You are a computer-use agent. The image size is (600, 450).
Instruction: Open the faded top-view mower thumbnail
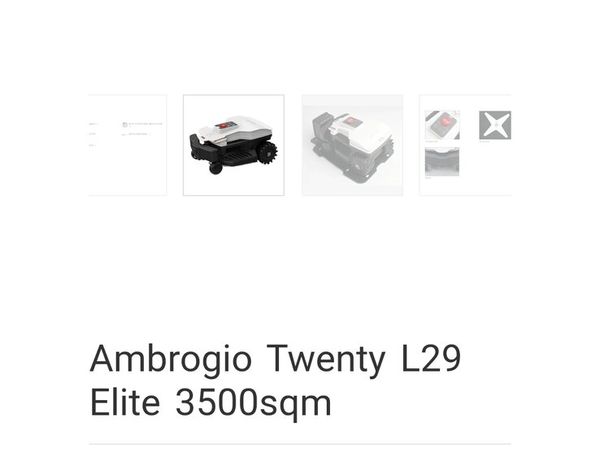click(352, 145)
